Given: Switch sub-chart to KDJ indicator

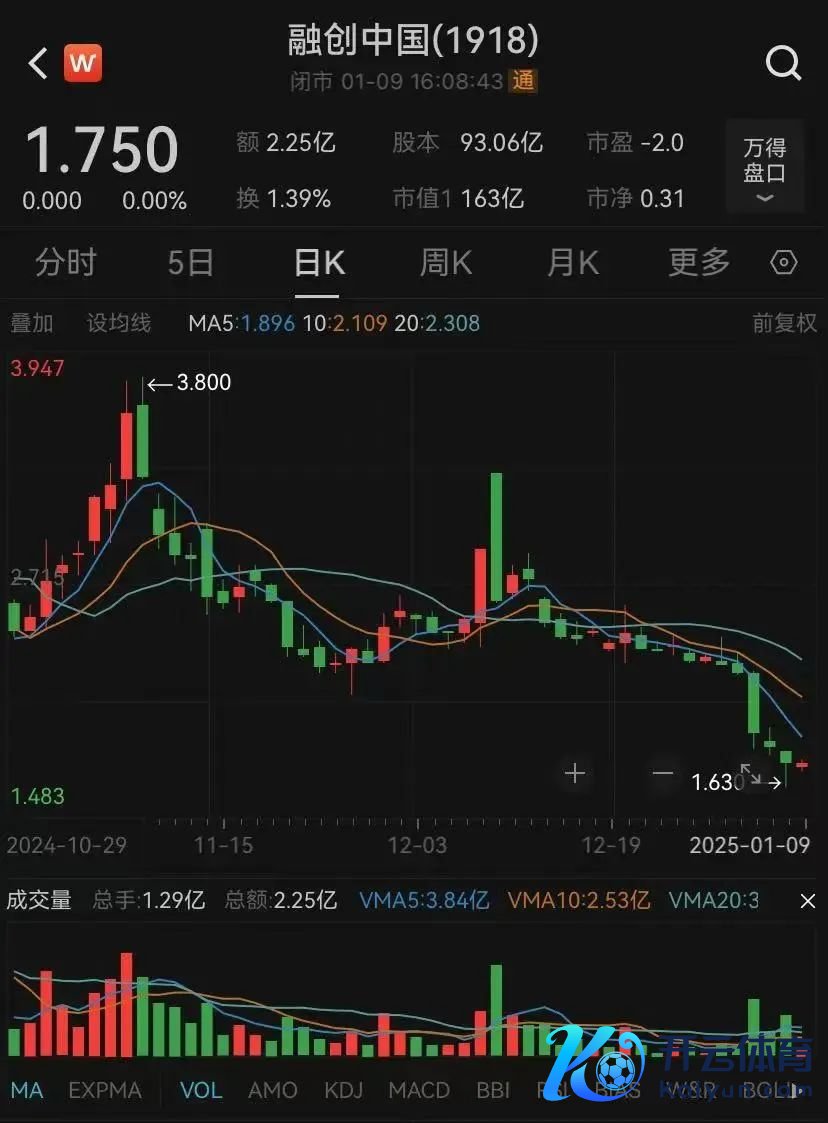Looking at the screenshot, I should click(343, 1090).
